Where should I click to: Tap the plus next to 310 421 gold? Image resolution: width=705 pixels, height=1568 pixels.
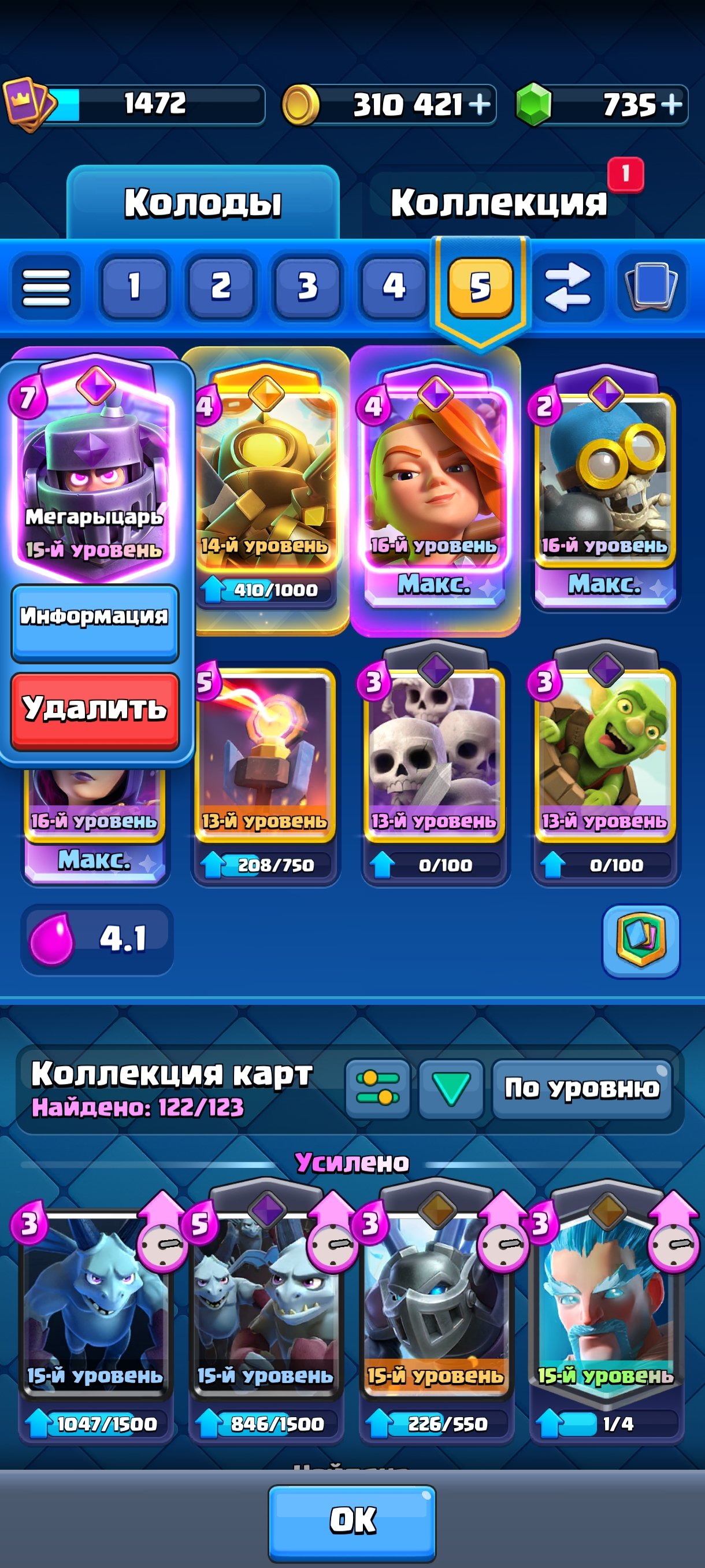(x=480, y=104)
